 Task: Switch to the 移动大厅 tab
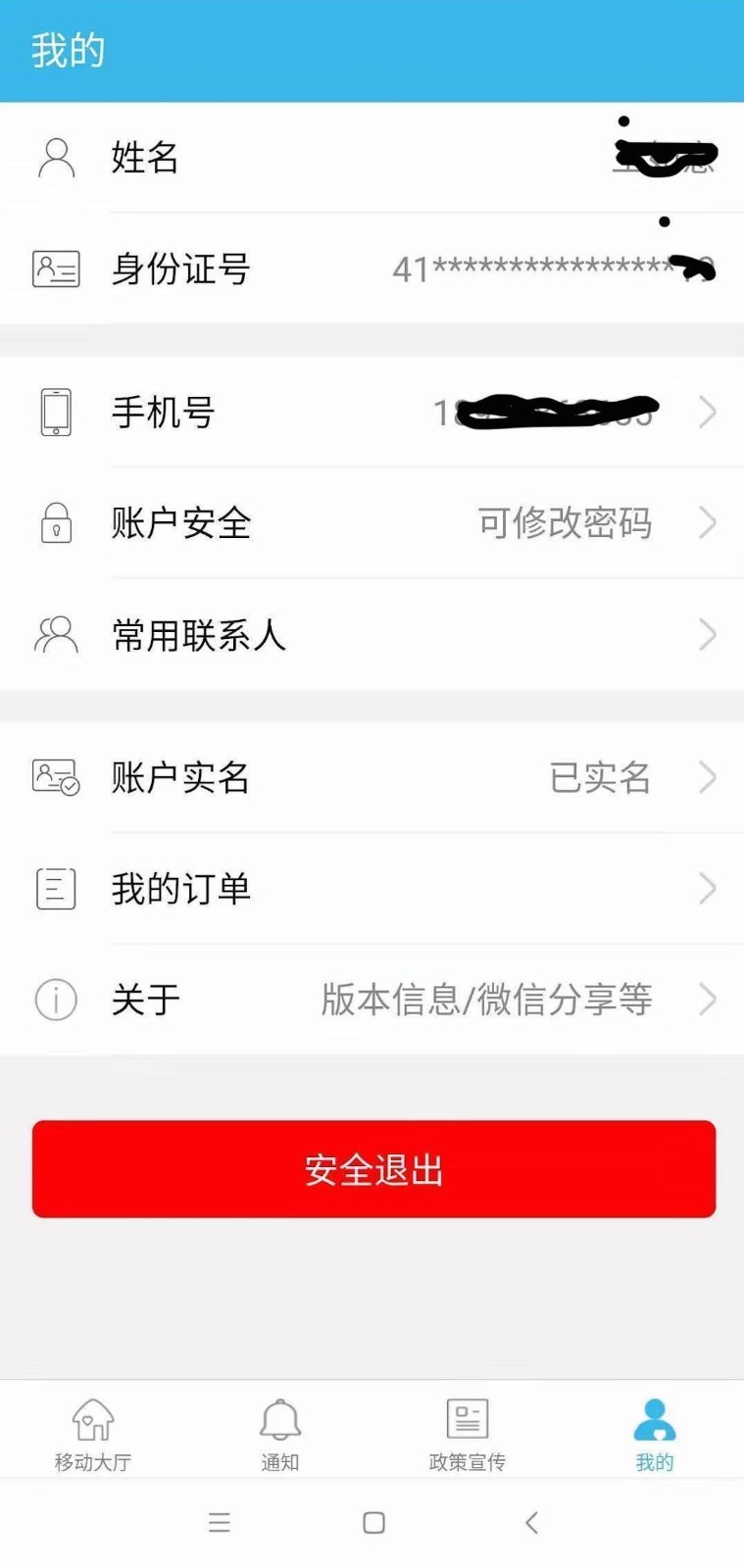[91, 1431]
